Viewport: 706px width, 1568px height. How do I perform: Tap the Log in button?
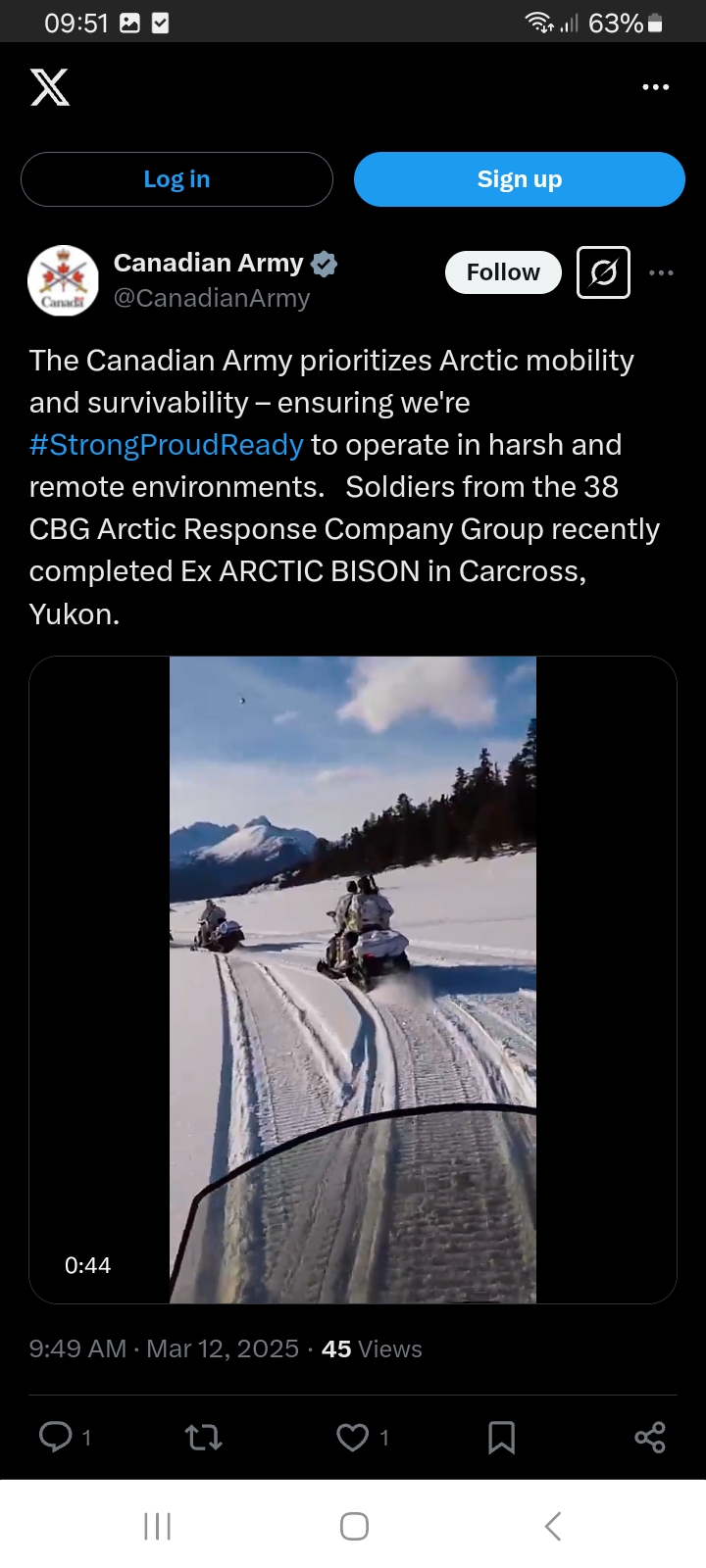pyautogui.click(x=176, y=179)
